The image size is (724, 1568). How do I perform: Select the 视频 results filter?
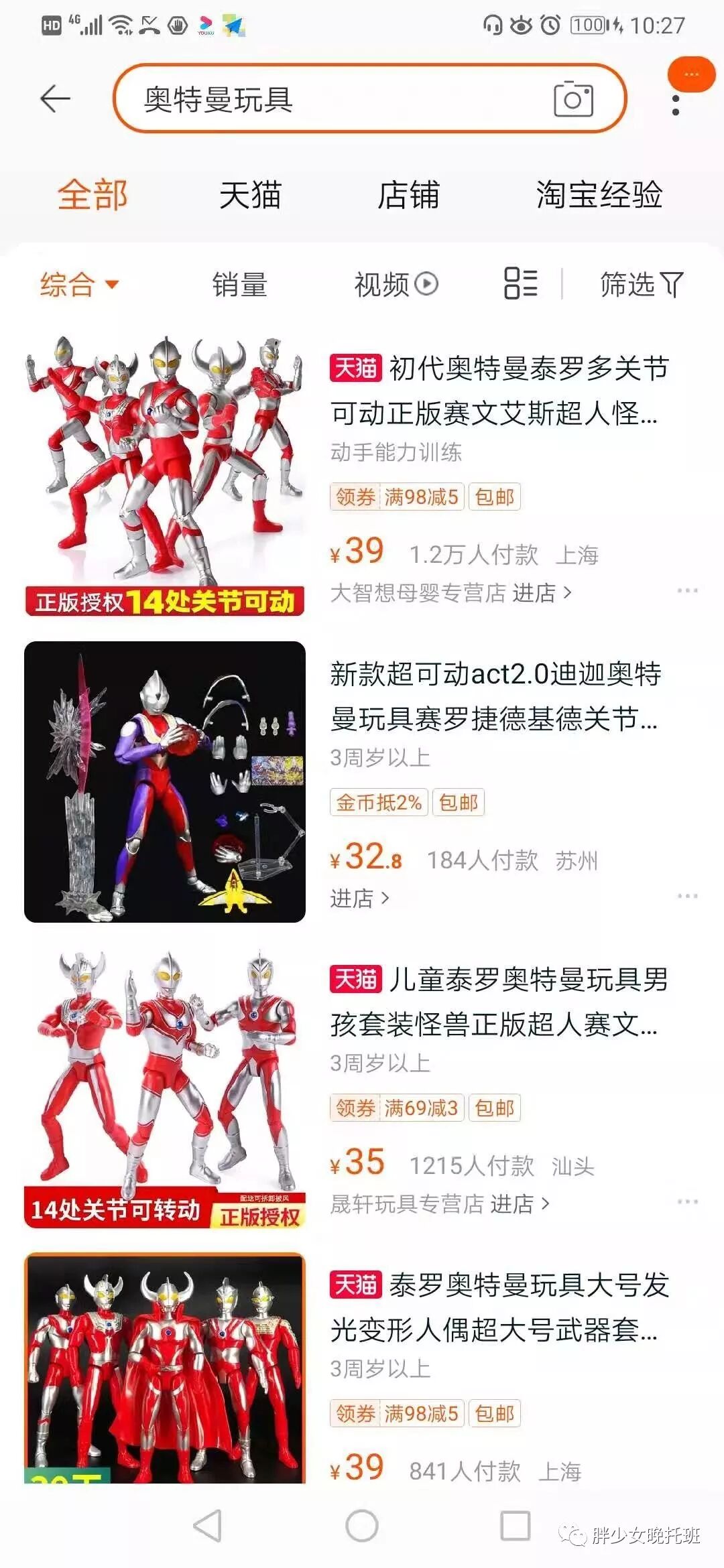point(396,284)
